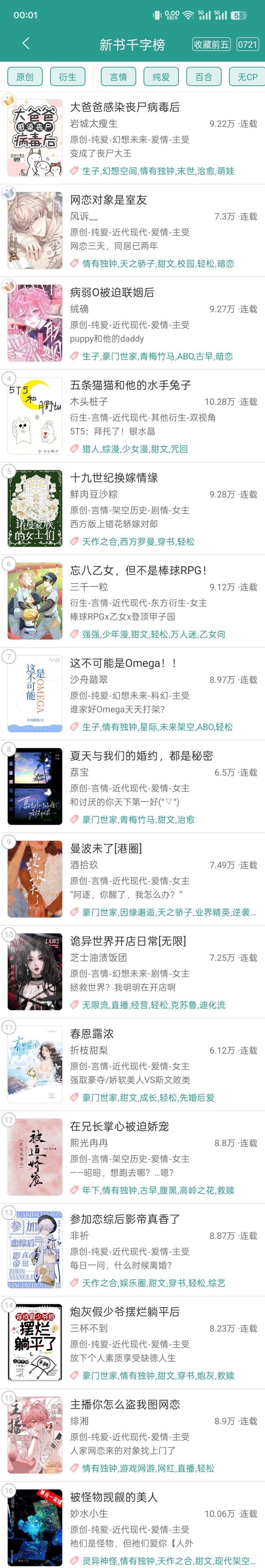The width and height of the screenshot is (265, 1568).
Task: Open the book 大爸爸感染丧尸病毒后
Action: (x=125, y=107)
